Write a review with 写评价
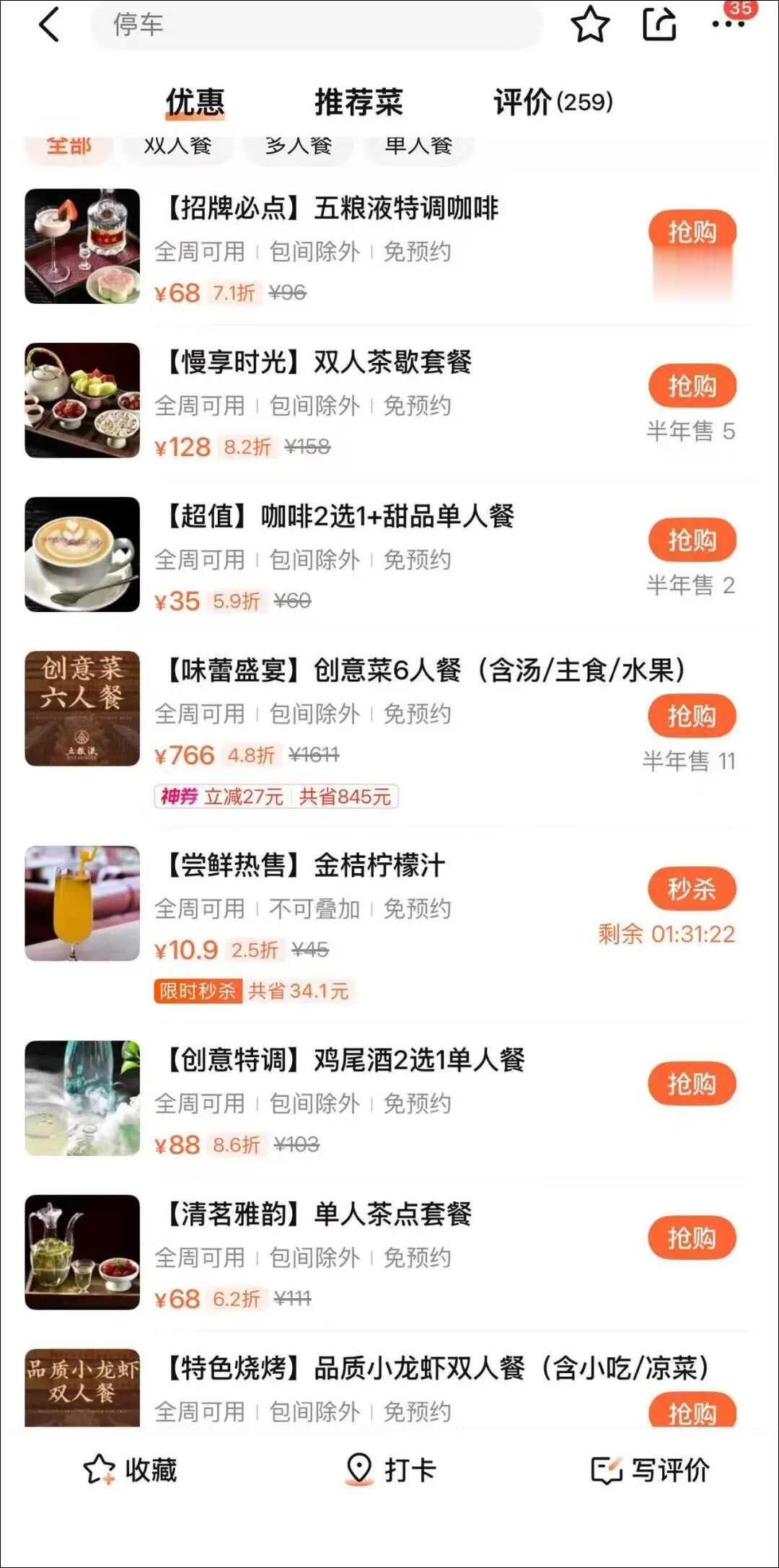 pos(650,1469)
